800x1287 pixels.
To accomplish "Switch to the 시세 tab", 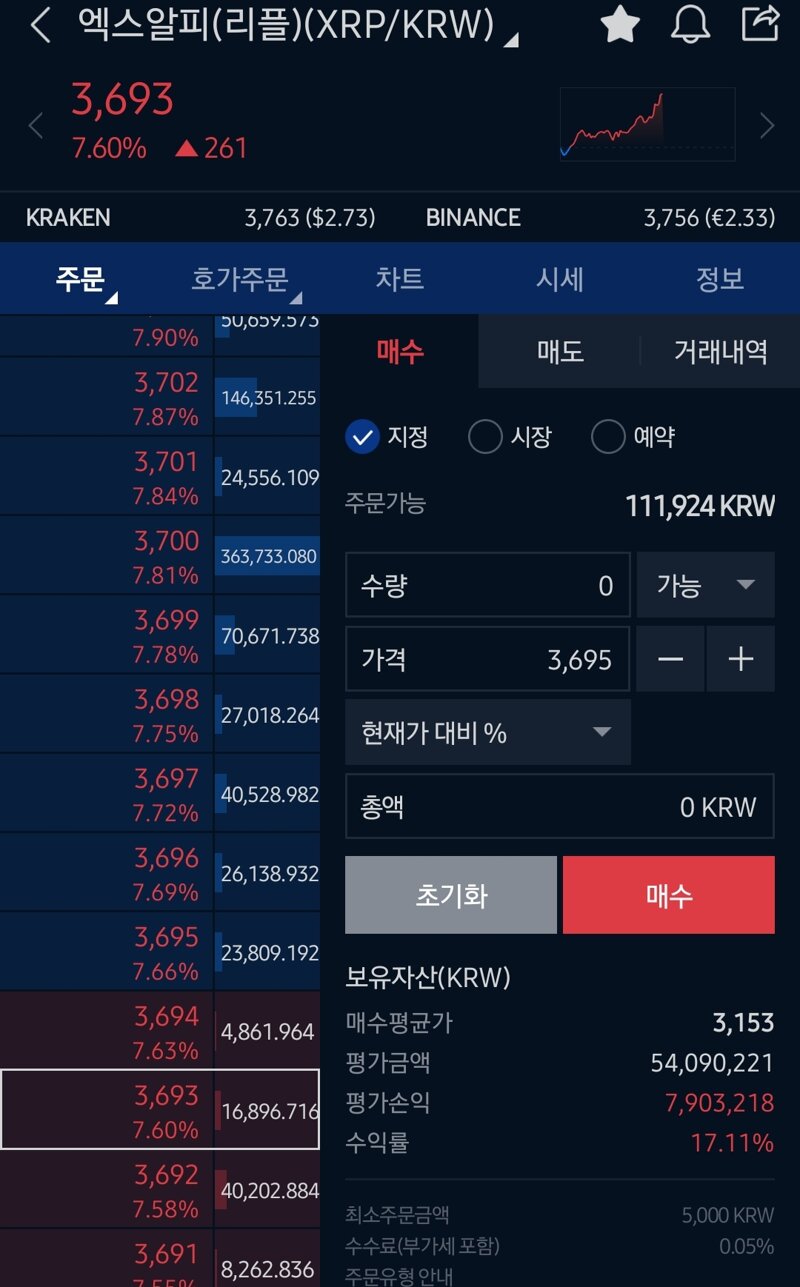I will pyautogui.click(x=560, y=279).
